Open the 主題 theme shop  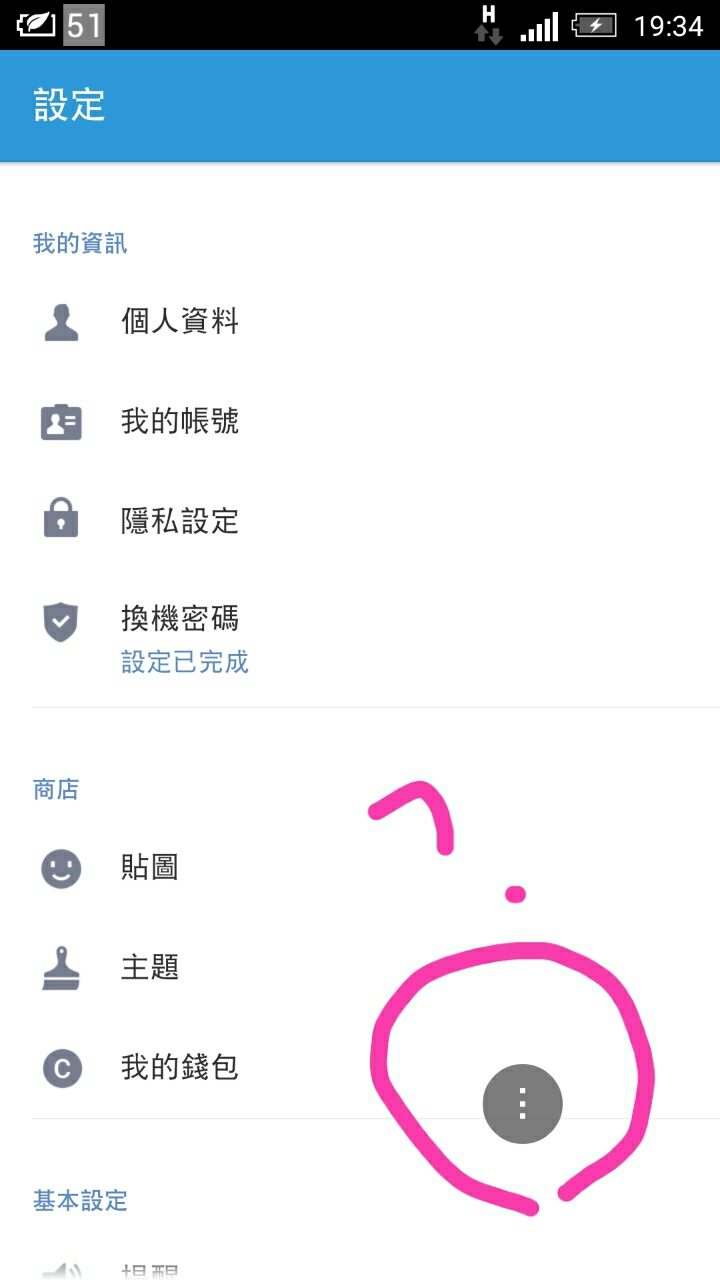[150, 967]
